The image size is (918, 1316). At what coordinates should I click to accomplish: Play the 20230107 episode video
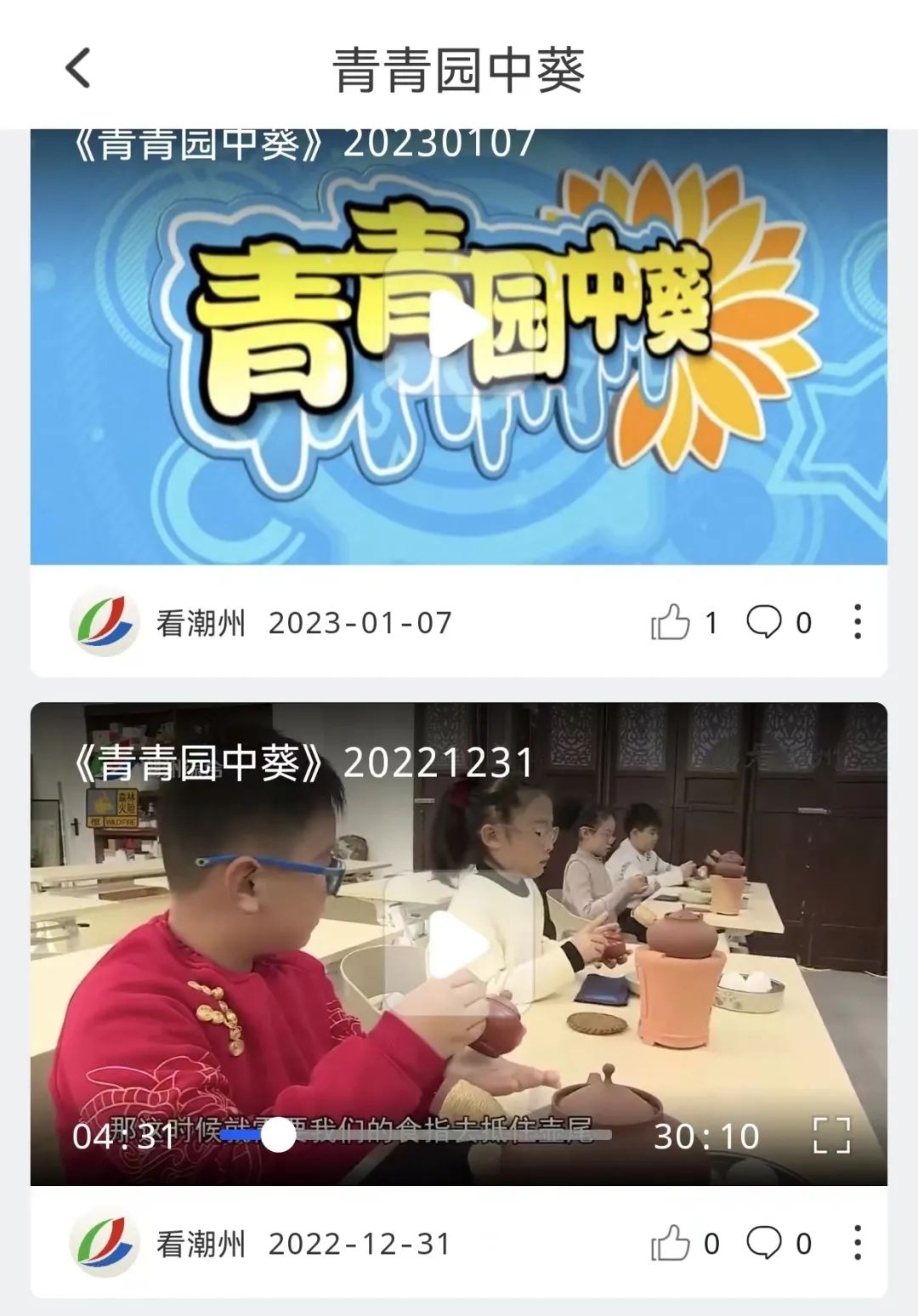(459, 323)
